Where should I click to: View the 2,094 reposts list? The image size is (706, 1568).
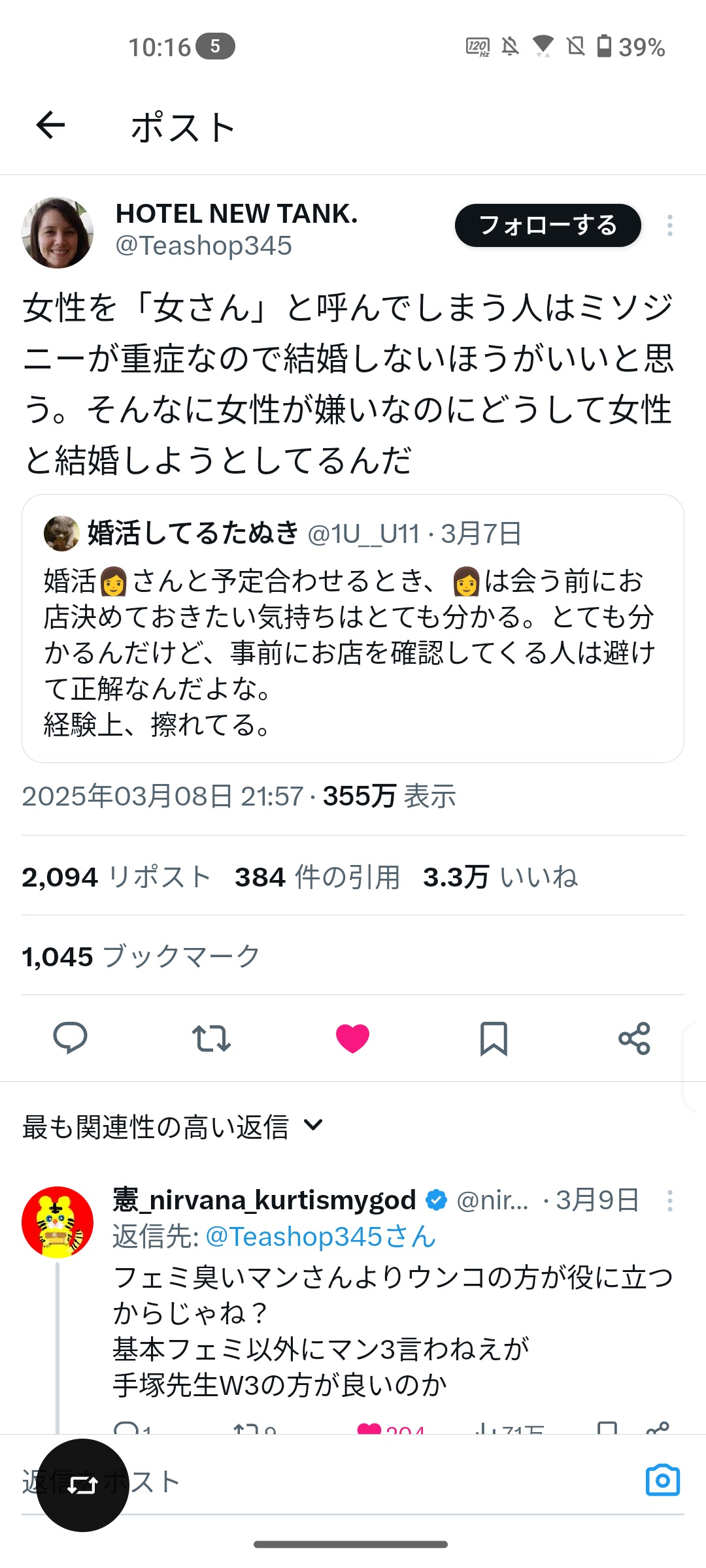pos(116,877)
